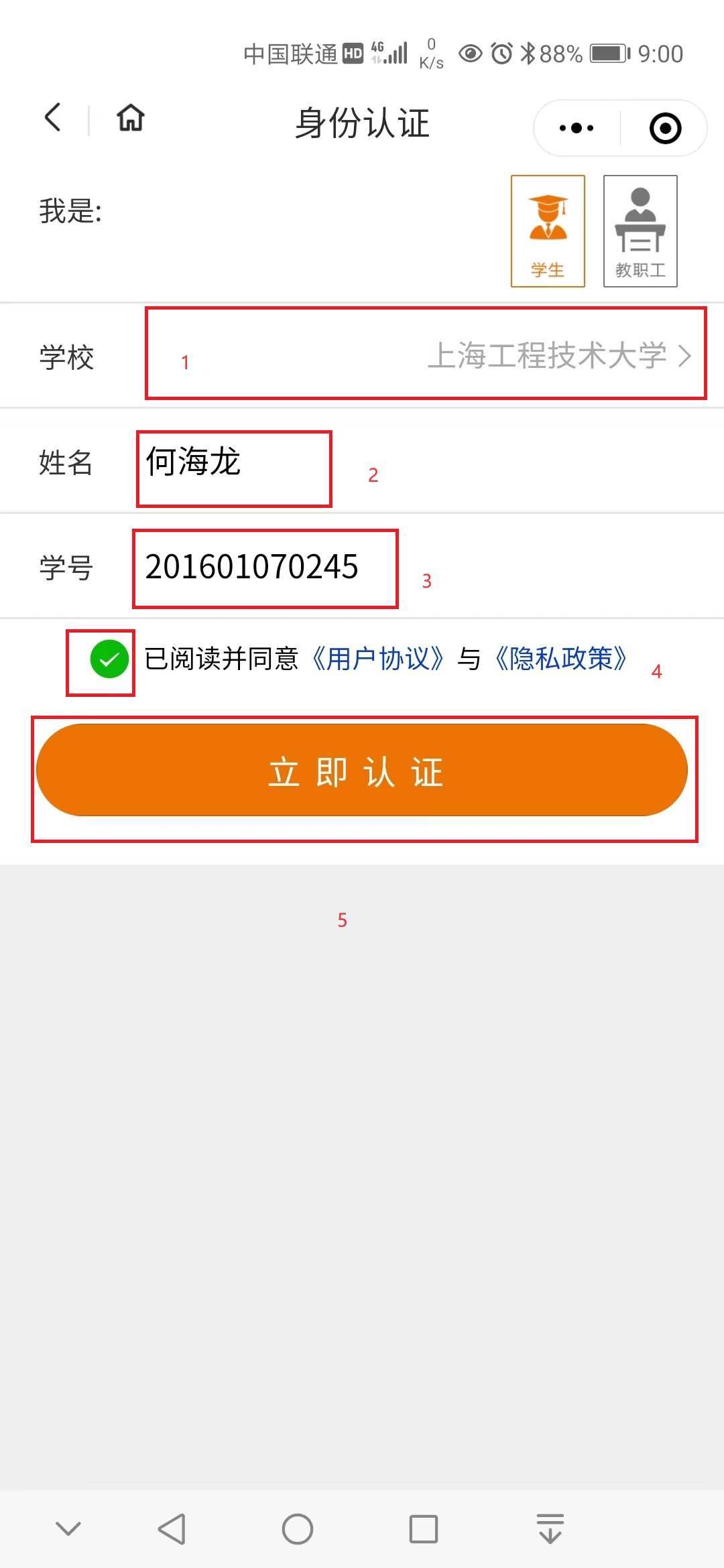This screenshot has width=724, height=1568.
Task: Close the mini program via circle icon
Action: pos(665,128)
